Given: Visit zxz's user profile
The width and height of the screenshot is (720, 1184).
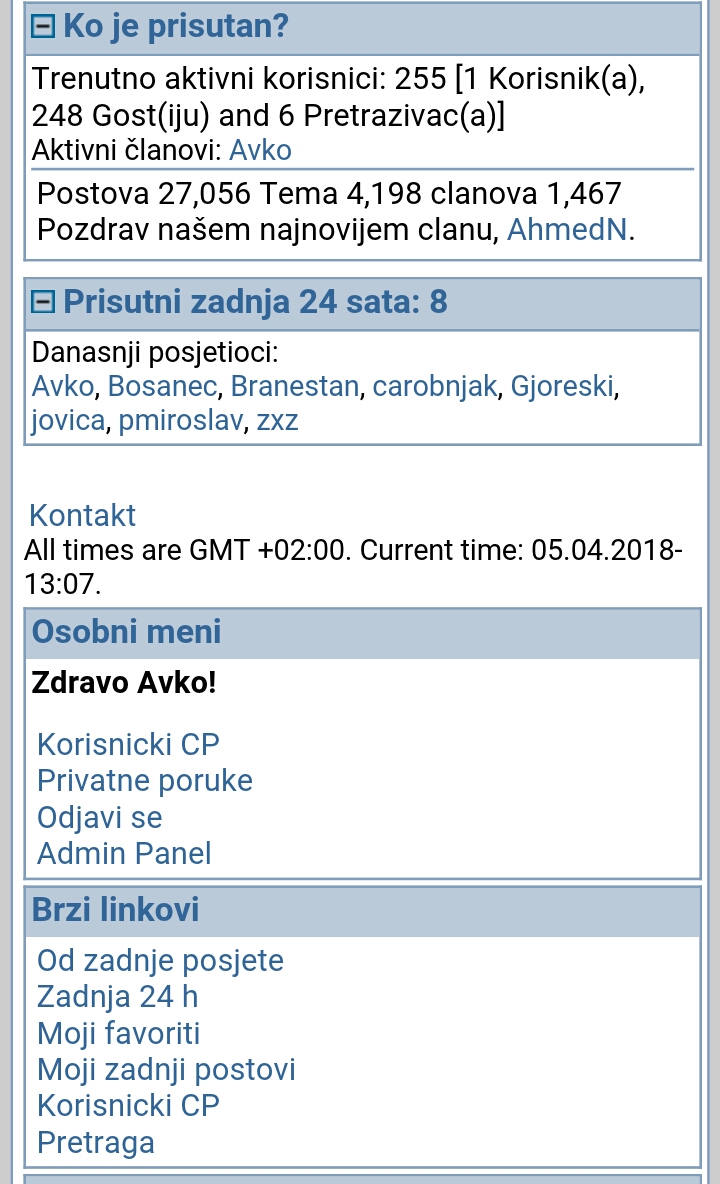Looking at the screenshot, I should [277, 421].
